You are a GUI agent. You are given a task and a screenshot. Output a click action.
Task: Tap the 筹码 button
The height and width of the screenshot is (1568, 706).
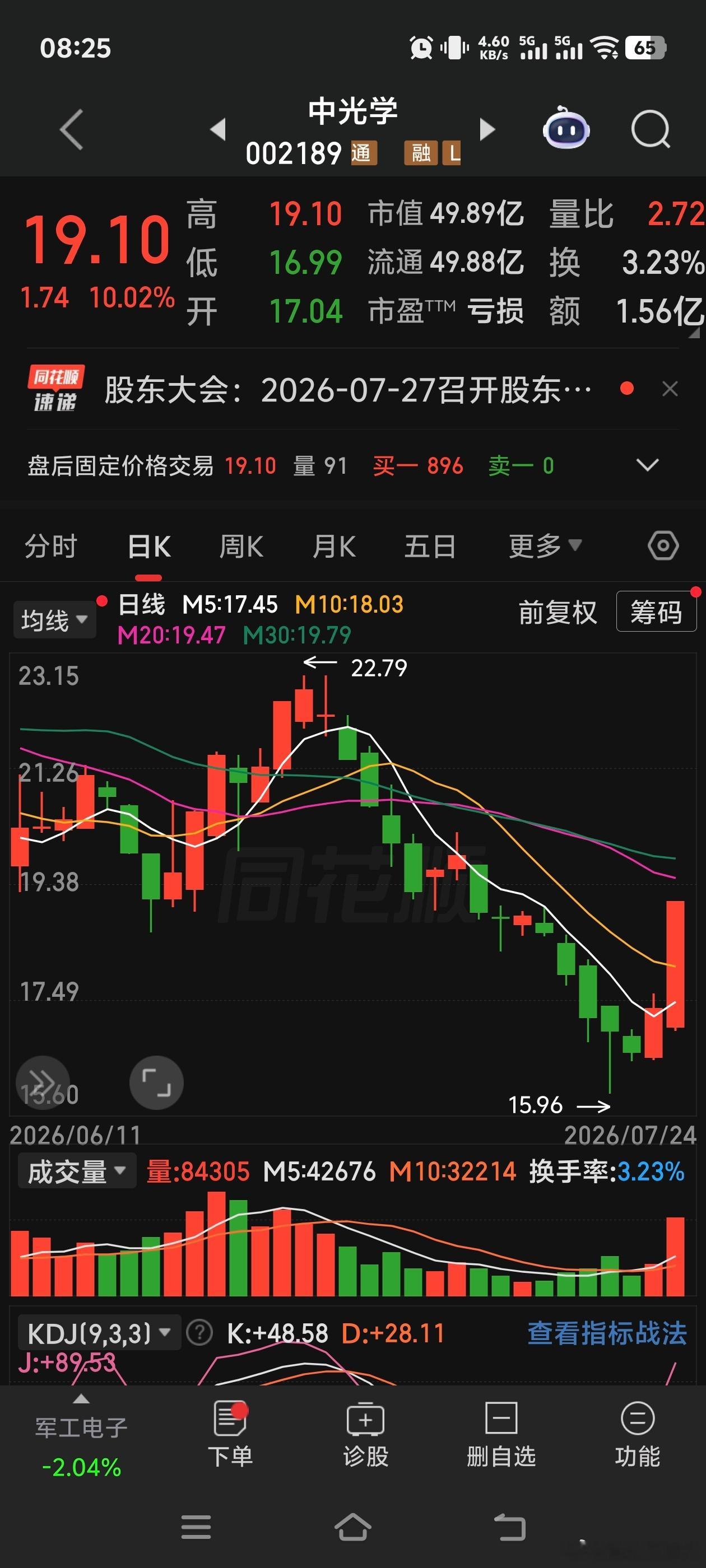click(x=656, y=612)
